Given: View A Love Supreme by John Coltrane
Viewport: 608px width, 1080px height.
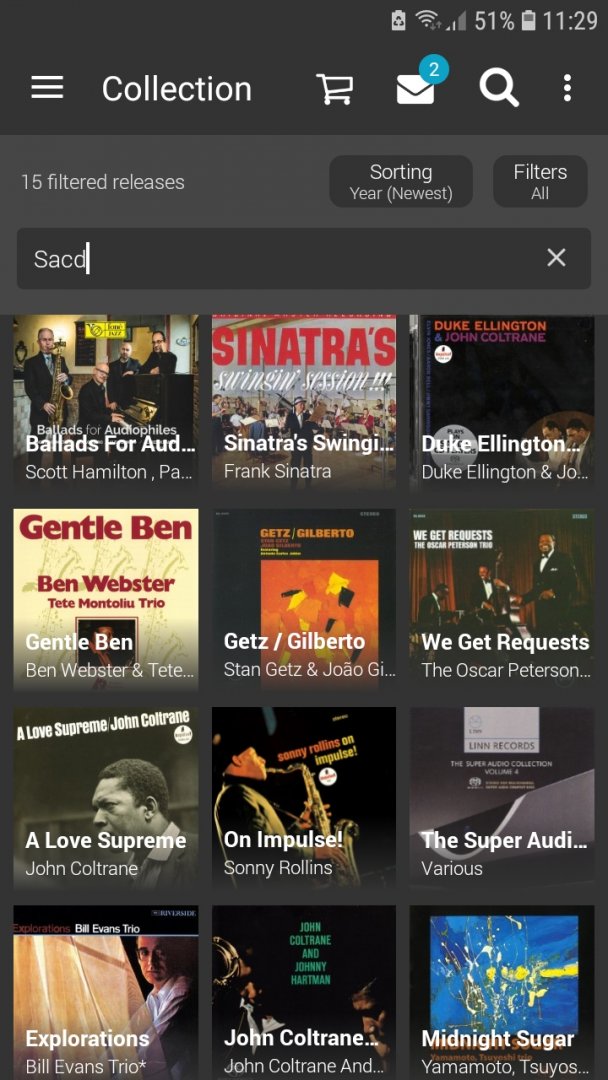Looking at the screenshot, I should pos(106,796).
